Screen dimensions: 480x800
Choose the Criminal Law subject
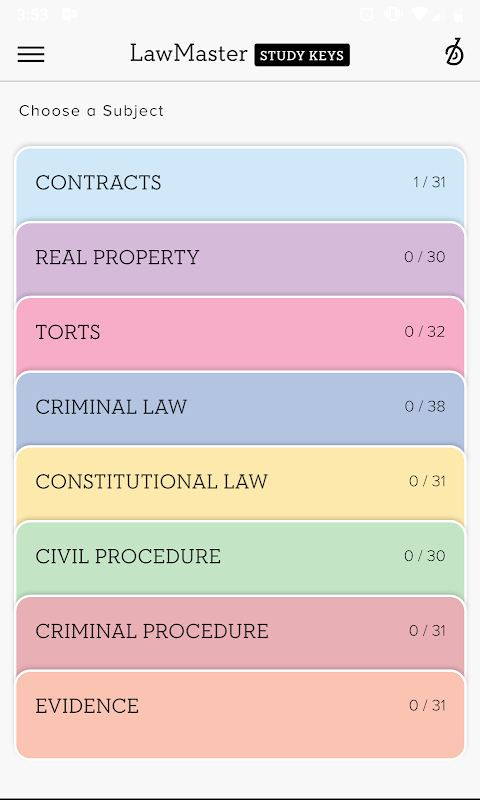240,409
